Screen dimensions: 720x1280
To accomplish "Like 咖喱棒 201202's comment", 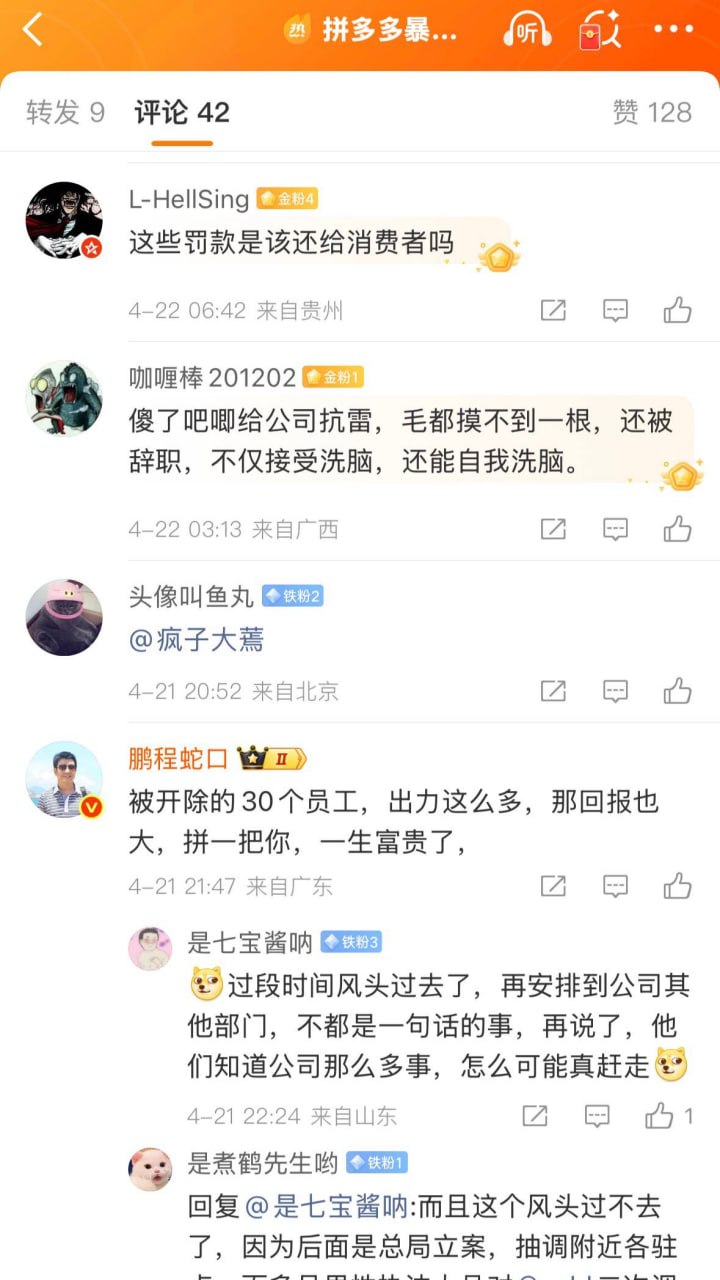I will click(x=677, y=529).
